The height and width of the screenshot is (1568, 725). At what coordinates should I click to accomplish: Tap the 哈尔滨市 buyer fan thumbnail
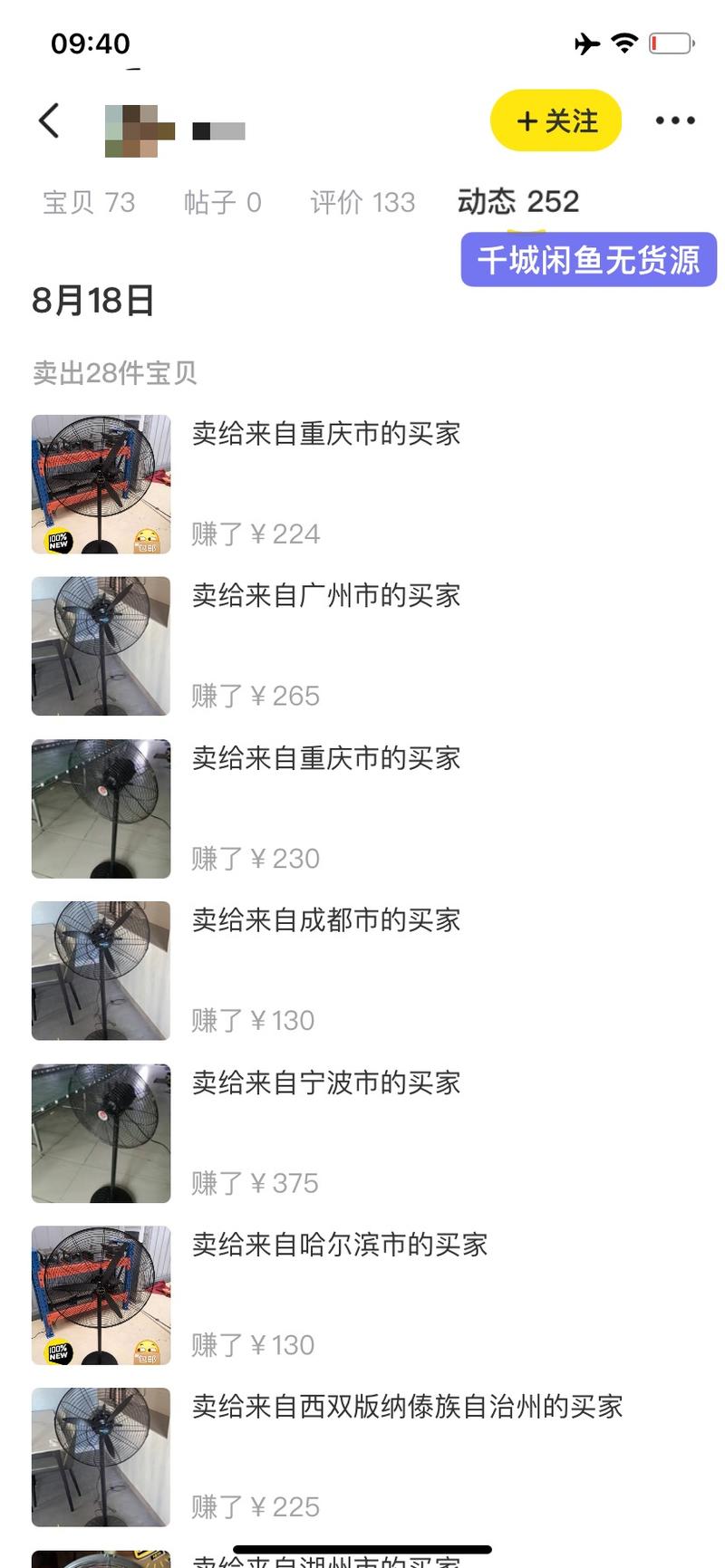[101, 1295]
